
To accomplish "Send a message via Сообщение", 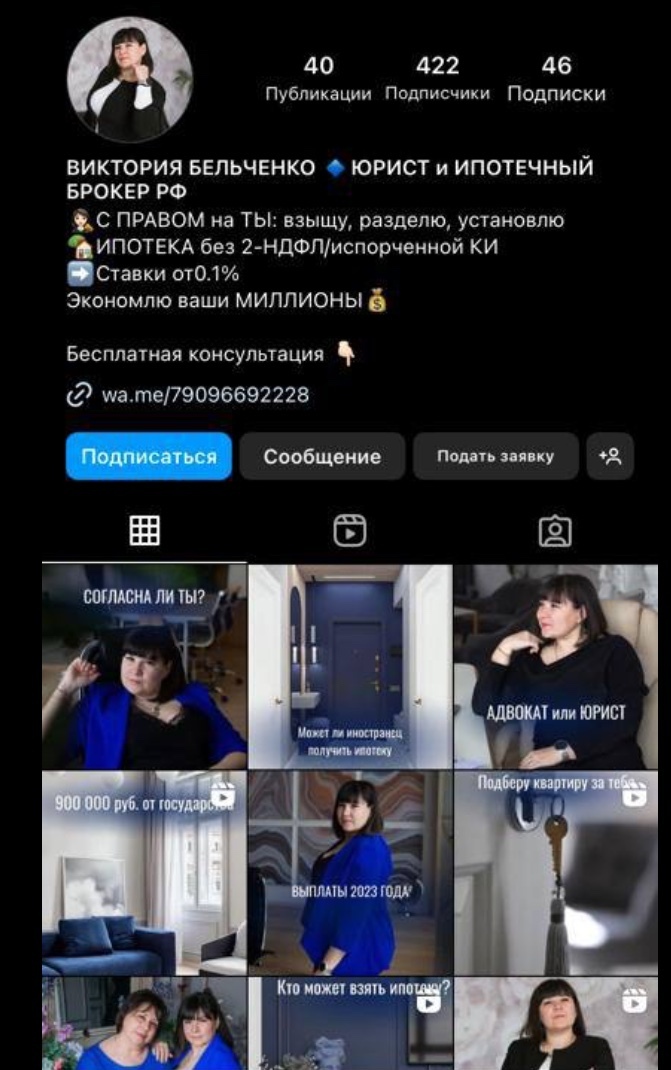I will click(x=322, y=457).
